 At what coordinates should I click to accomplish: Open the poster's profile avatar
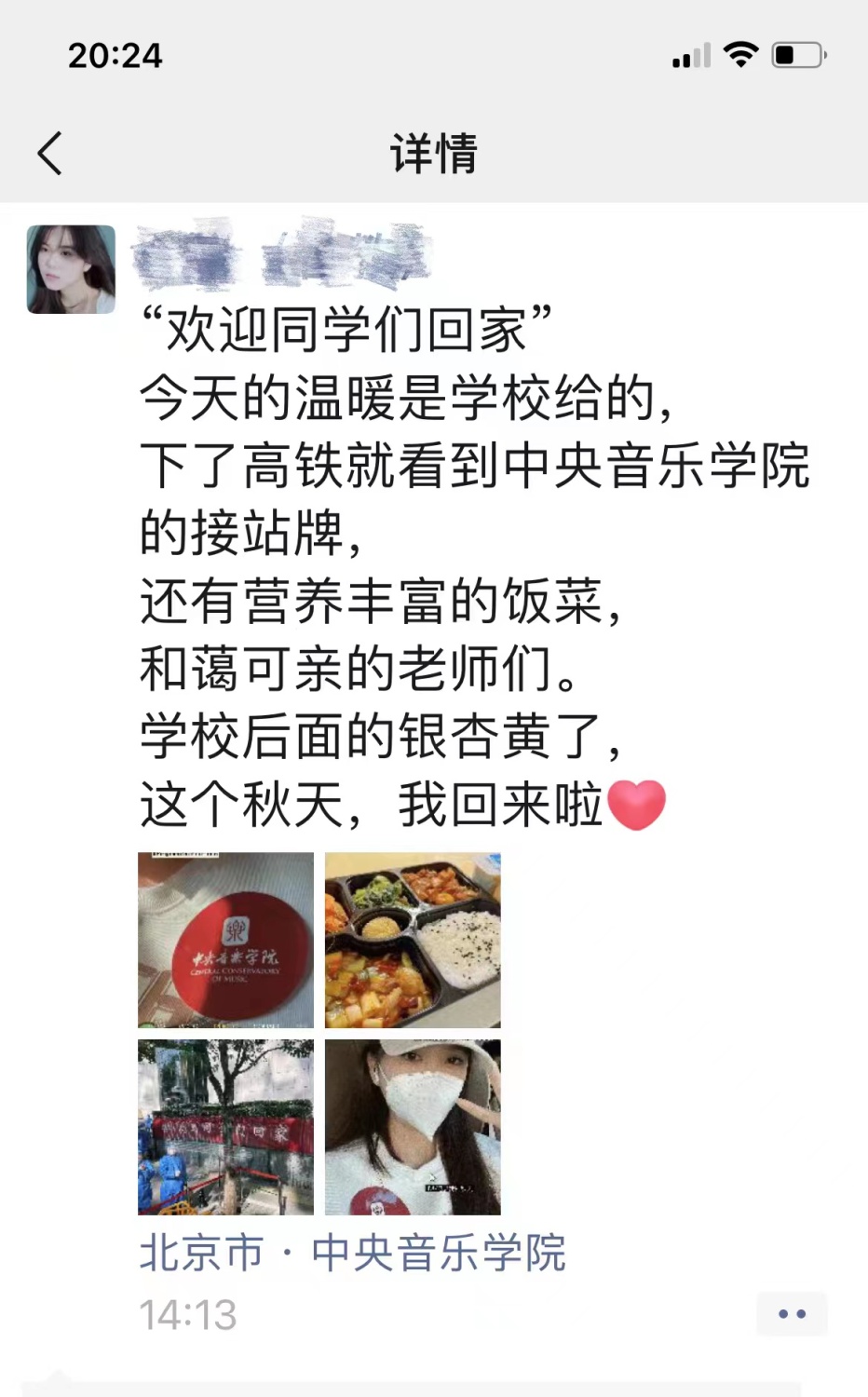coord(71,269)
